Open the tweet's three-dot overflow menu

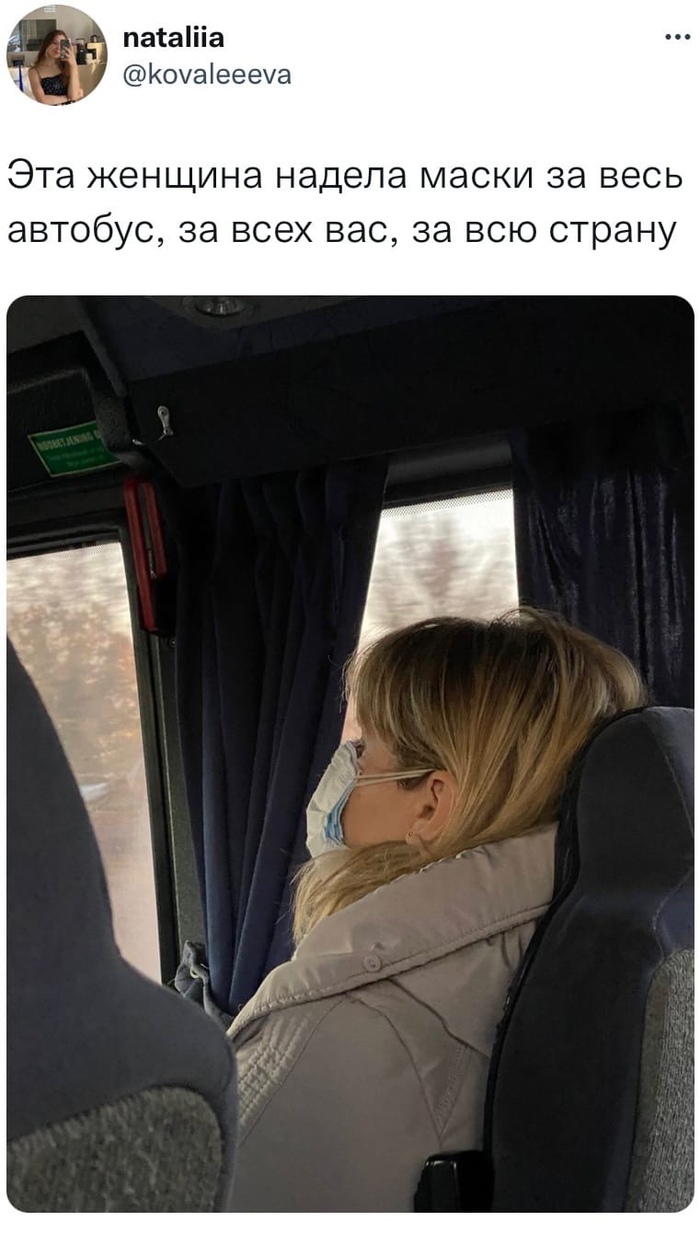click(x=677, y=37)
